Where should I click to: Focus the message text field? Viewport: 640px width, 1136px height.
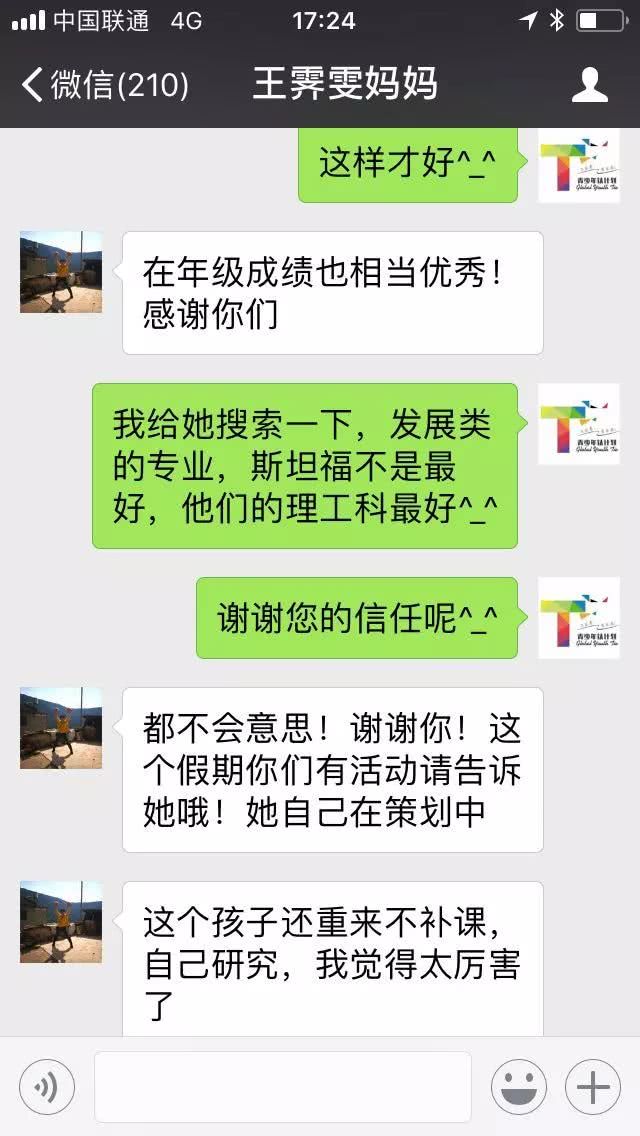tap(282, 1087)
